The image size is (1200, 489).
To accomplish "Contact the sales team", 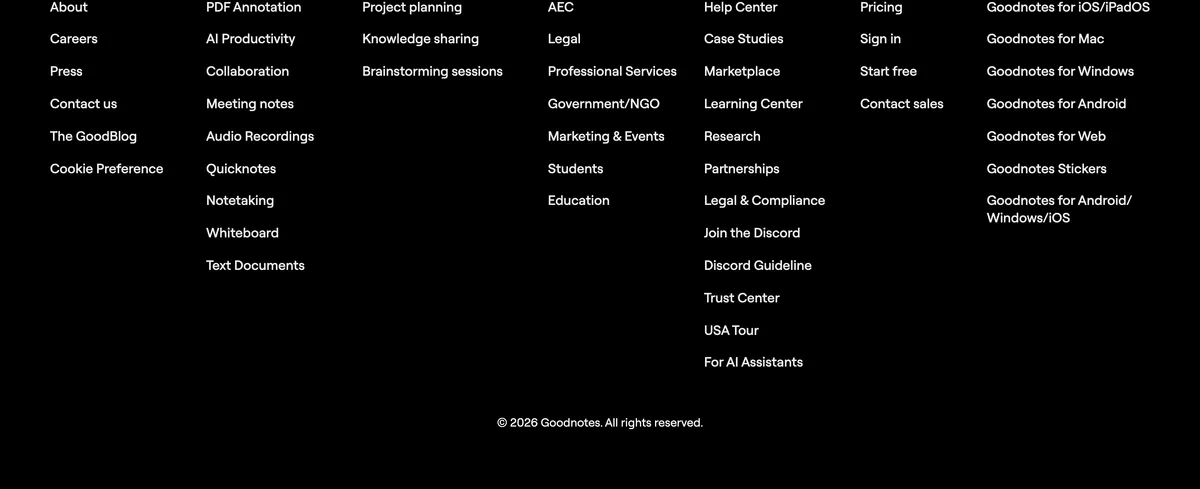I will [901, 104].
